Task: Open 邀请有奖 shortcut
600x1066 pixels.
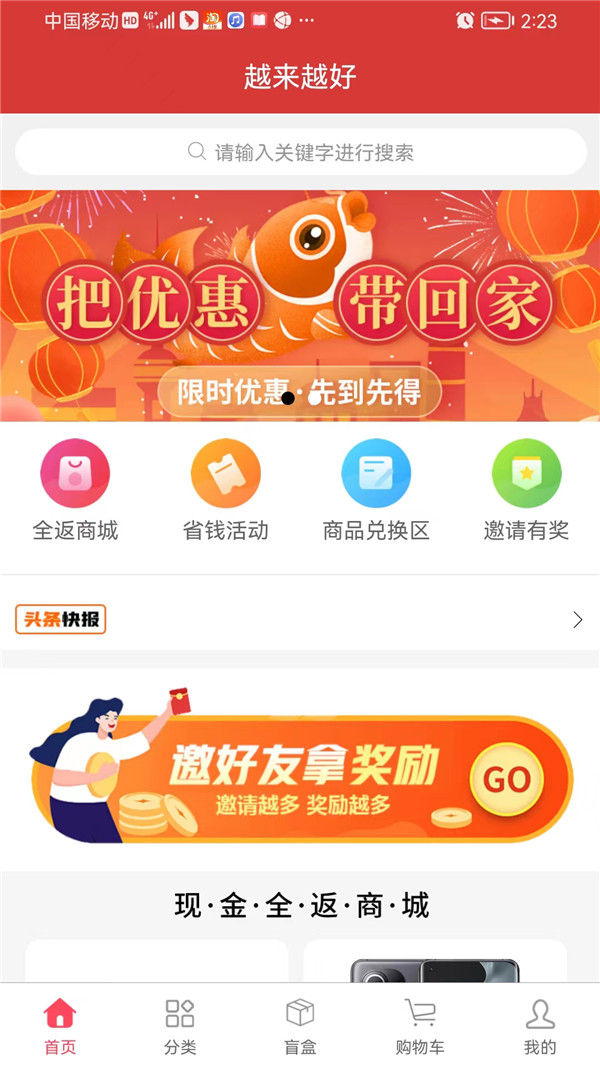Action: (526, 490)
